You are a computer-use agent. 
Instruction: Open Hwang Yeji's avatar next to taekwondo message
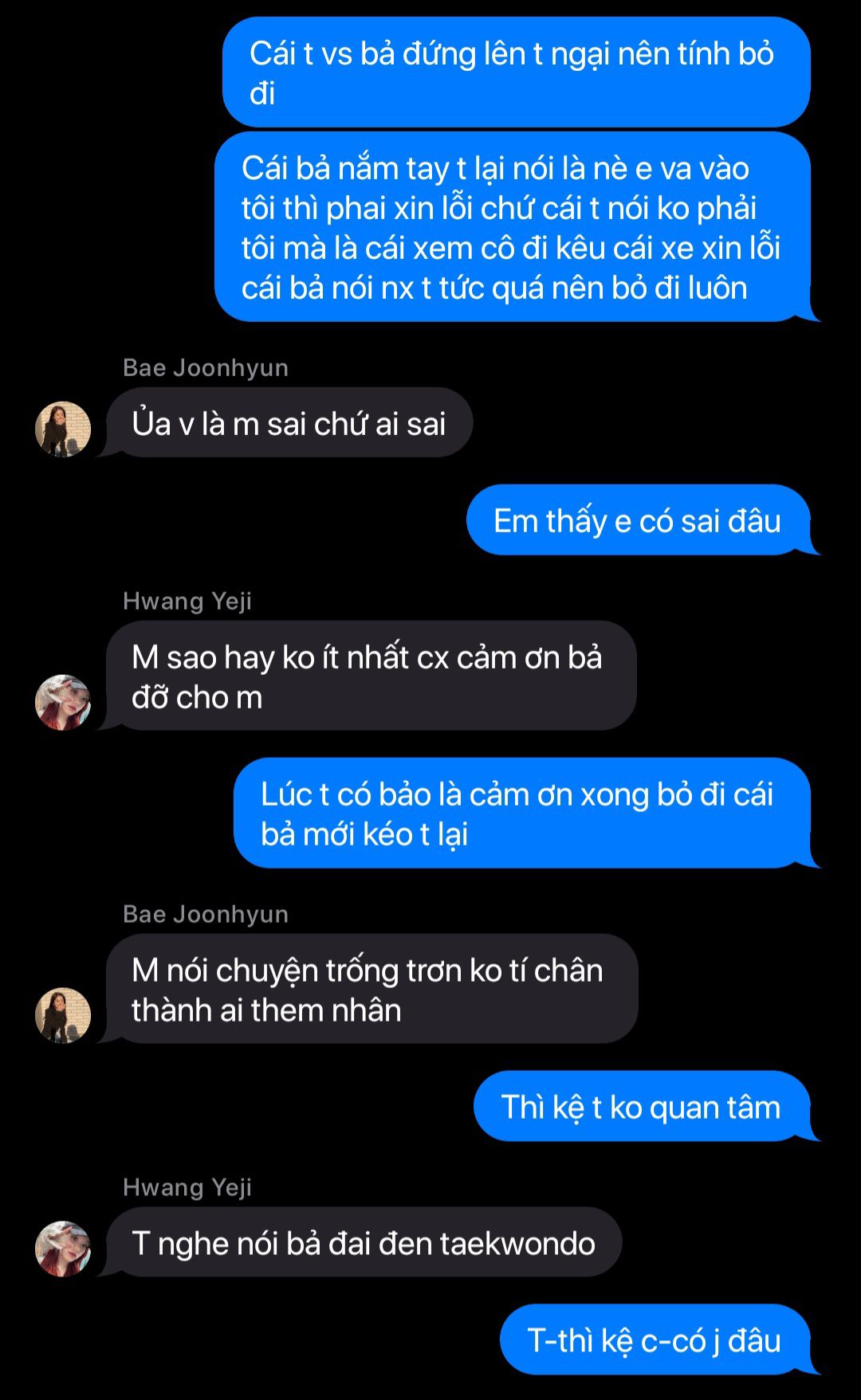point(63,1249)
